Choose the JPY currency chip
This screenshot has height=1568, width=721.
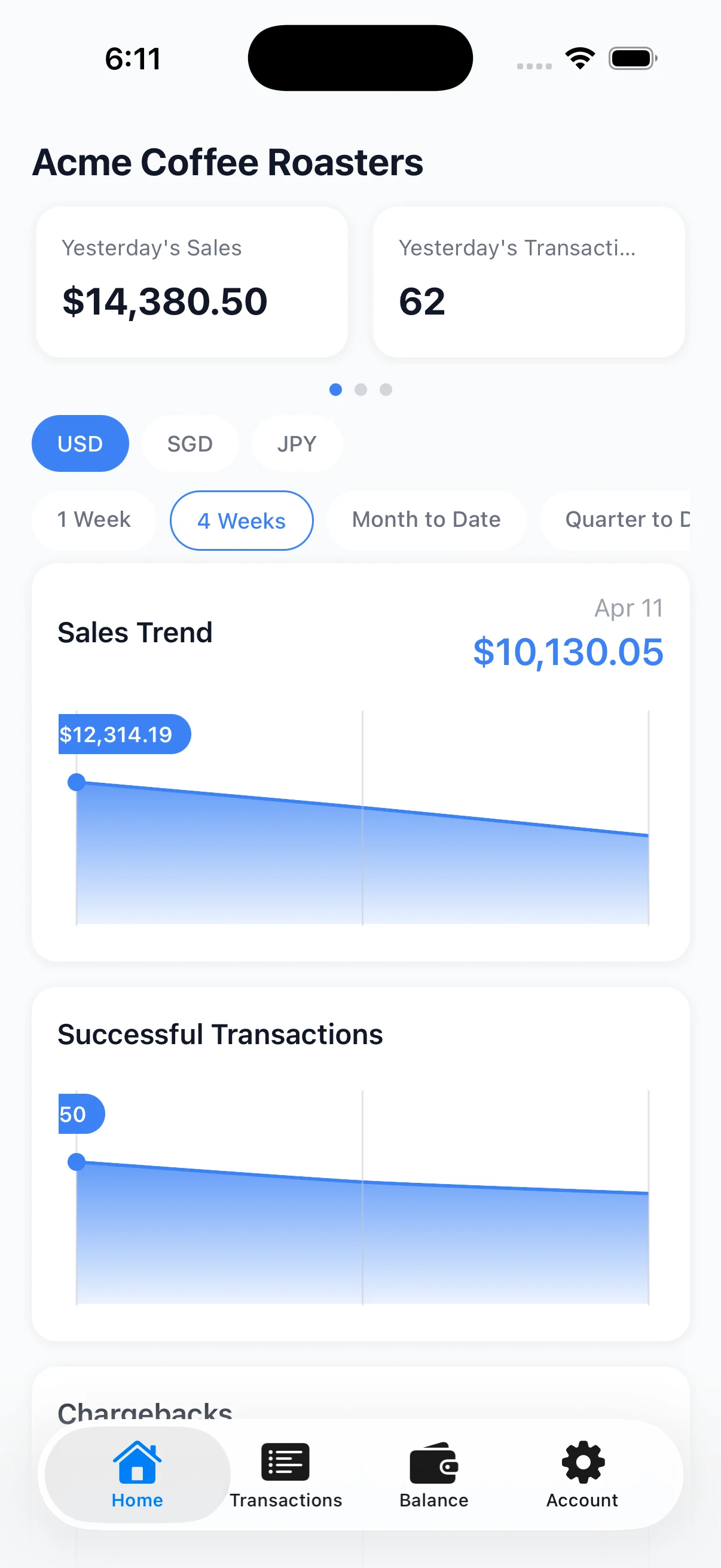tap(297, 444)
